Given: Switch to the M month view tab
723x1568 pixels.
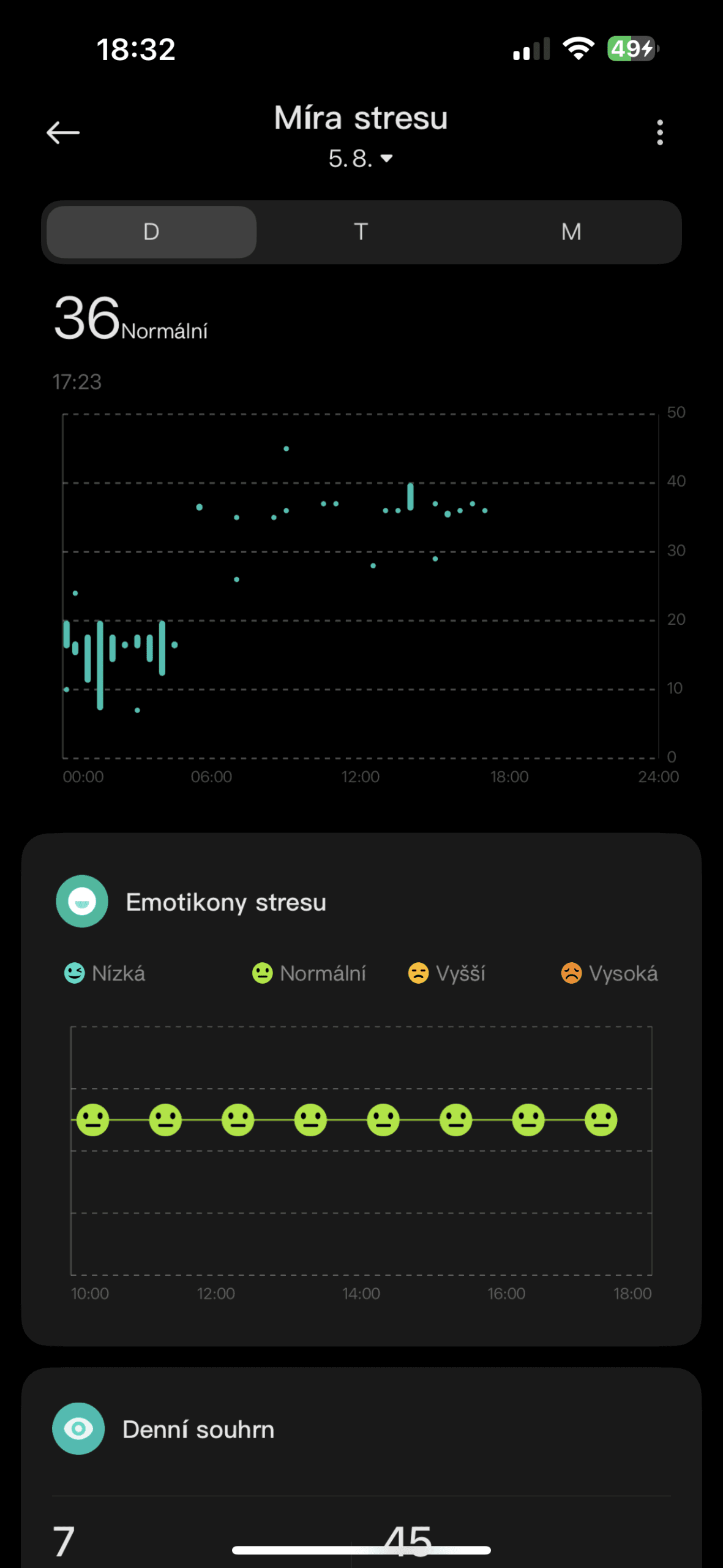Looking at the screenshot, I should (571, 232).
